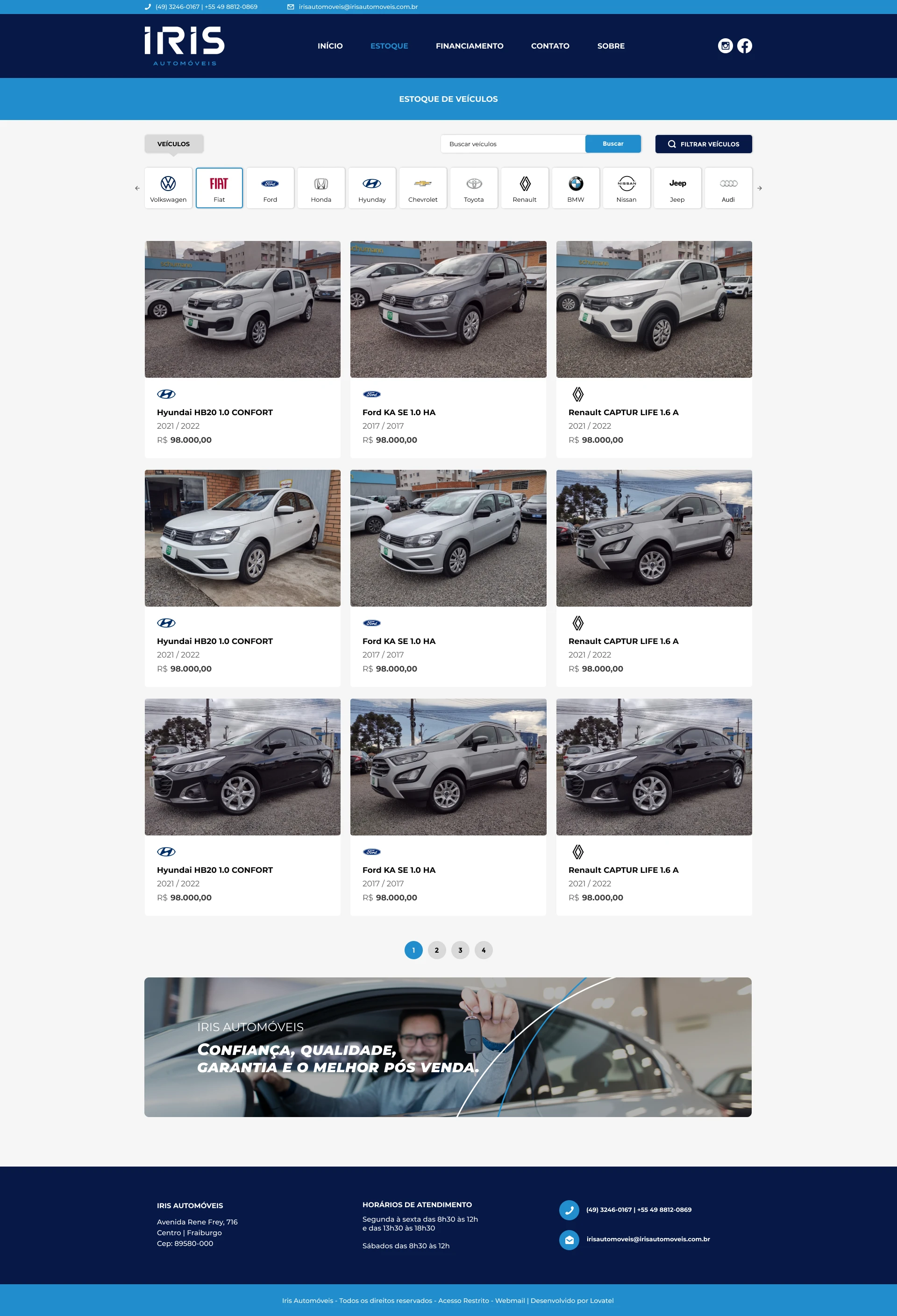Open the Instagram icon in header
The width and height of the screenshot is (897, 1316).
725,46
